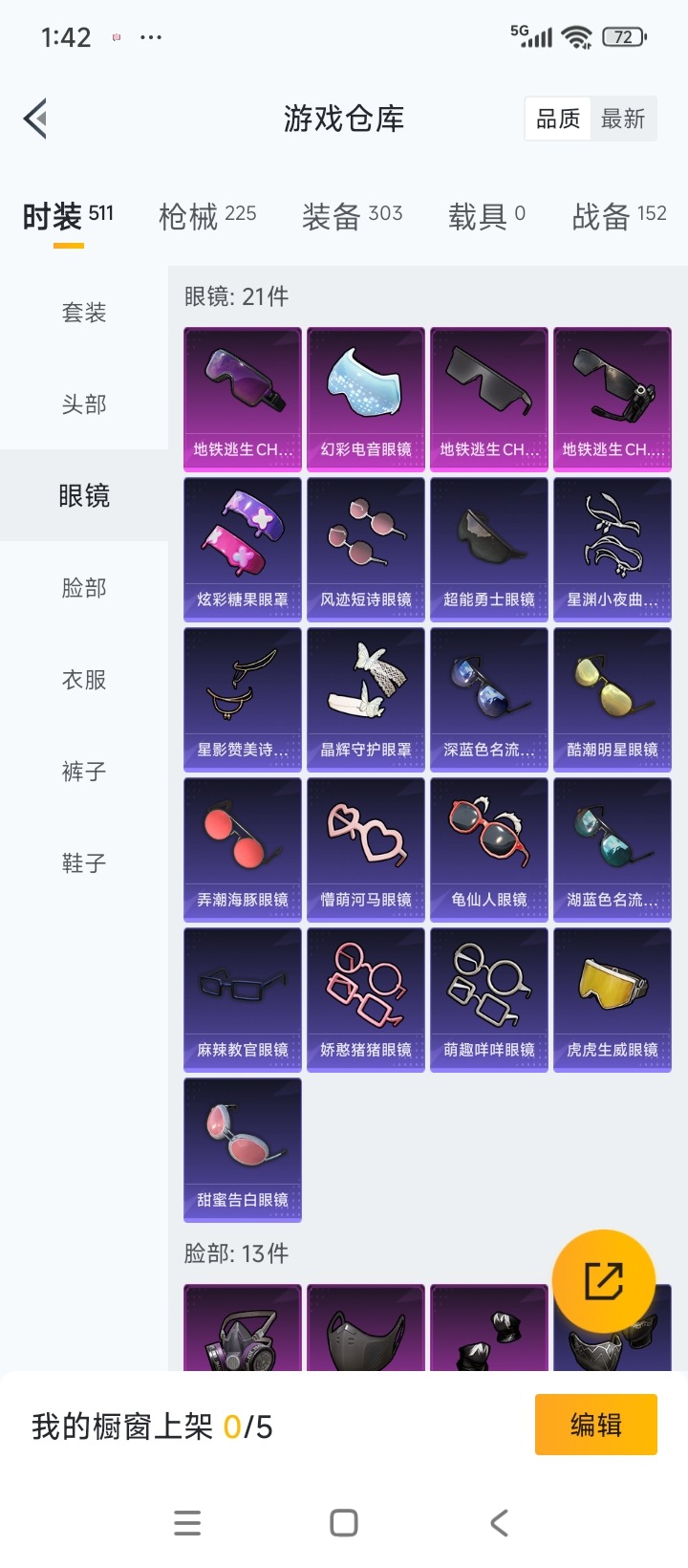The height and width of the screenshot is (1568, 688).
Task: Switch to the 战备 tab
Action: [618, 213]
